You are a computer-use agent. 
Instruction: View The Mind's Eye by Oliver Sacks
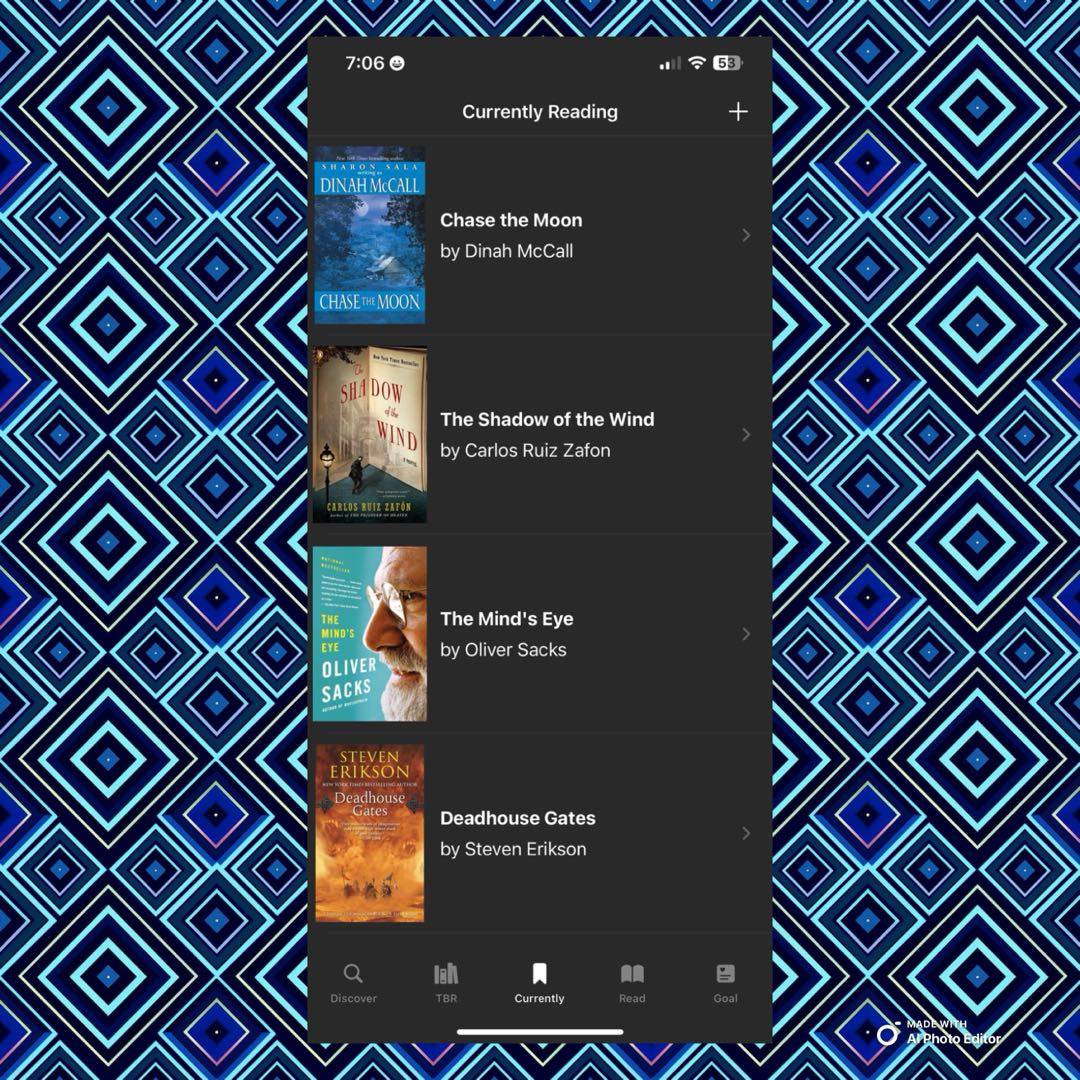pos(540,633)
